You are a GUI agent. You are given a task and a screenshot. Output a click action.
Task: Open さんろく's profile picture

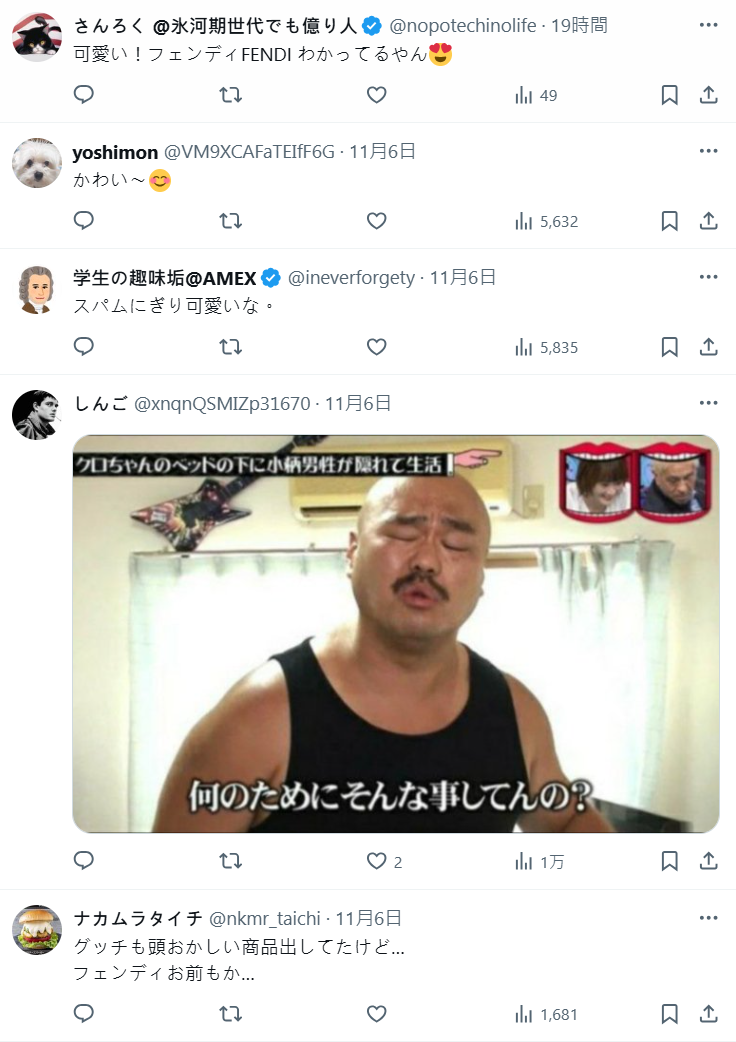(x=37, y=37)
